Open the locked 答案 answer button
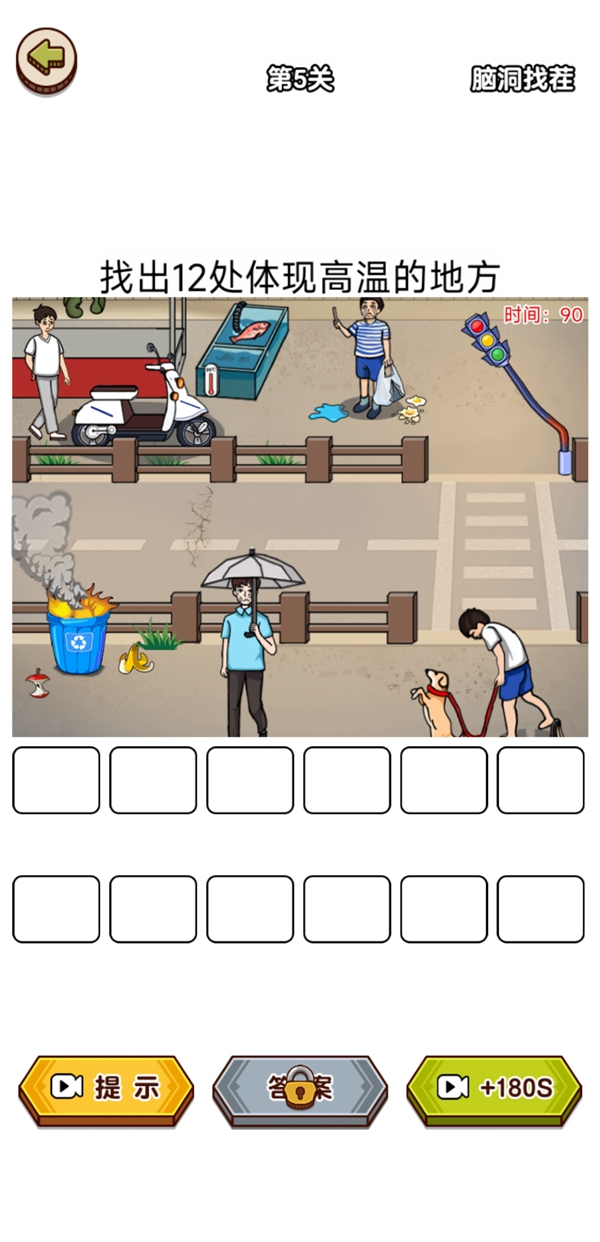 [300, 1087]
